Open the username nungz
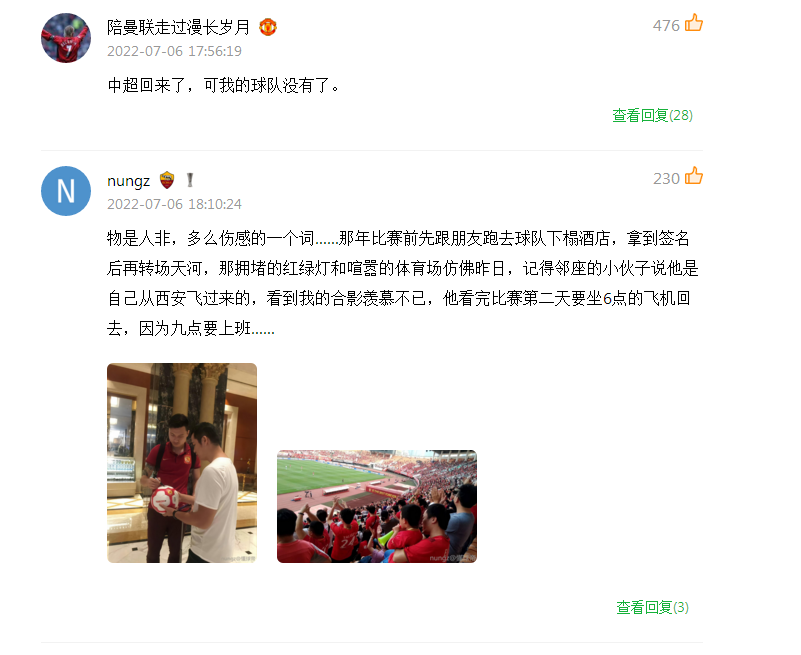This screenshot has width=801, height=655. (128, 180)
